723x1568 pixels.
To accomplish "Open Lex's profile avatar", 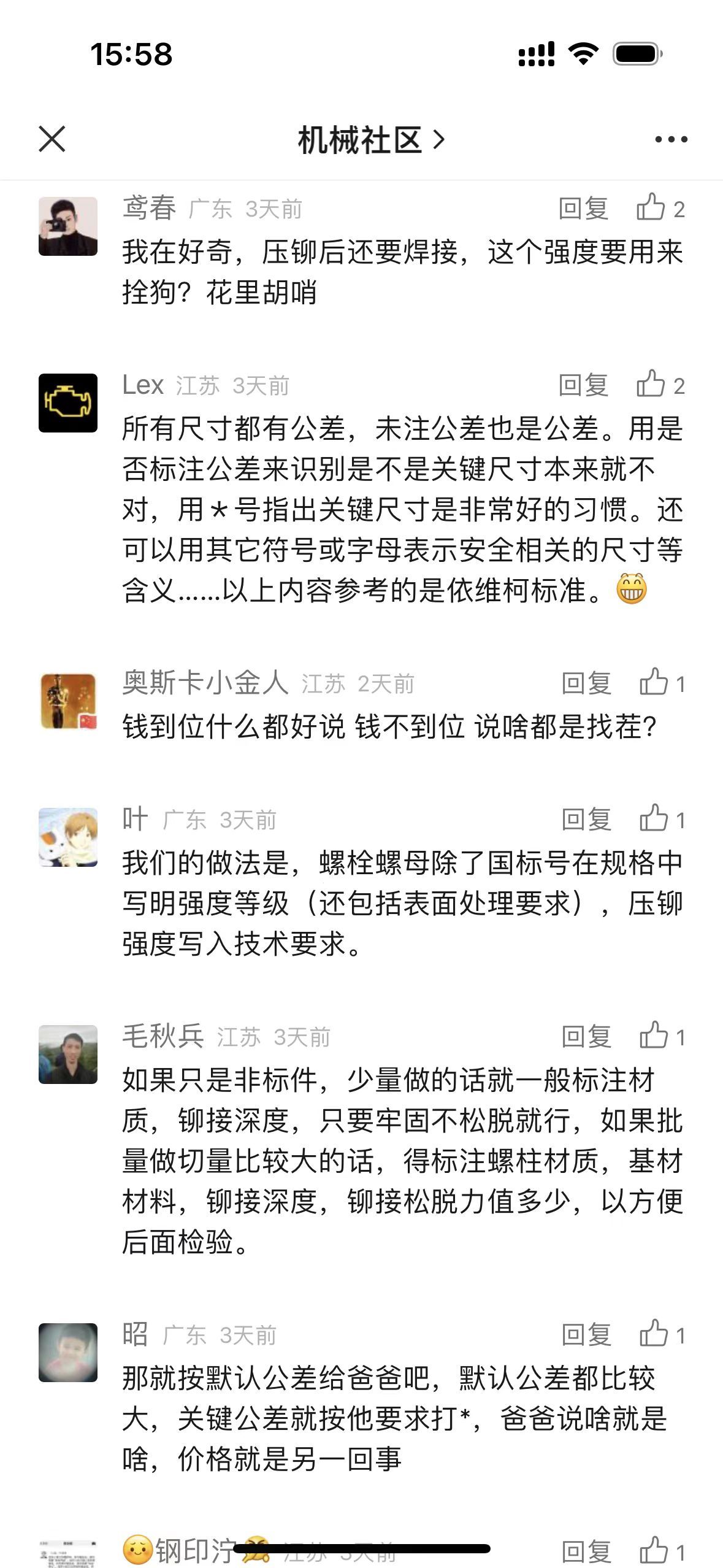I will coord(68,403).
